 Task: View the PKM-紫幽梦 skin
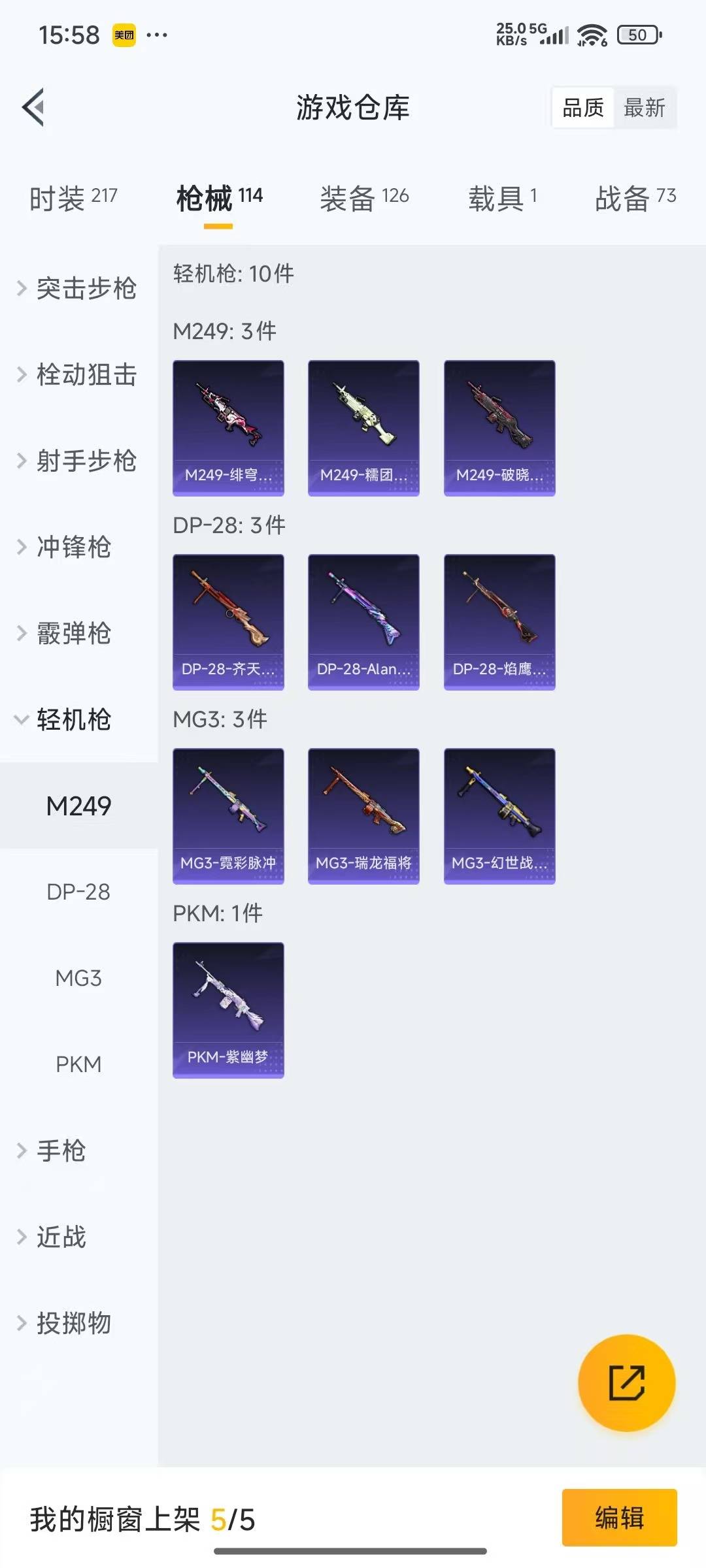pos(228,1010)
